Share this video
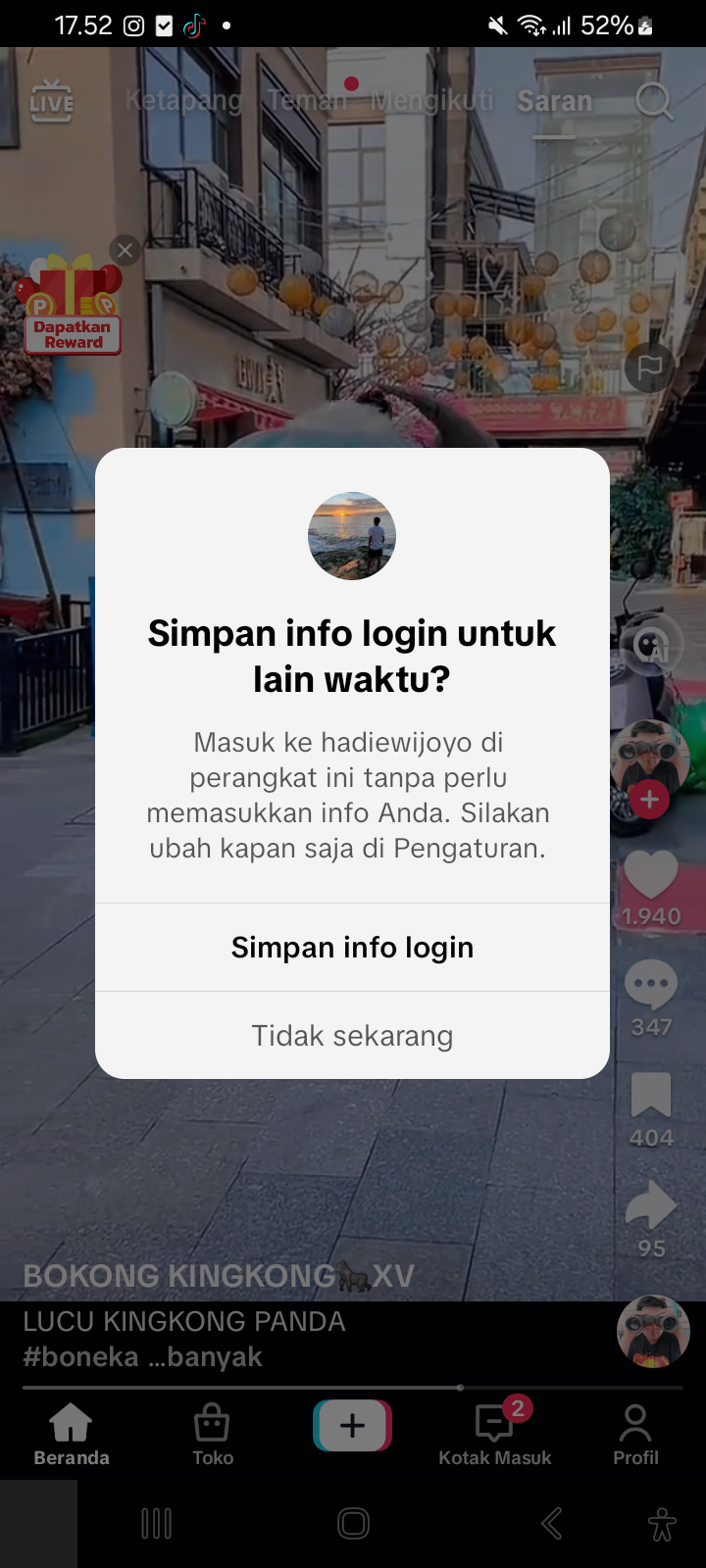Viewport: 706px width, 1568px height. [651, 1206]
